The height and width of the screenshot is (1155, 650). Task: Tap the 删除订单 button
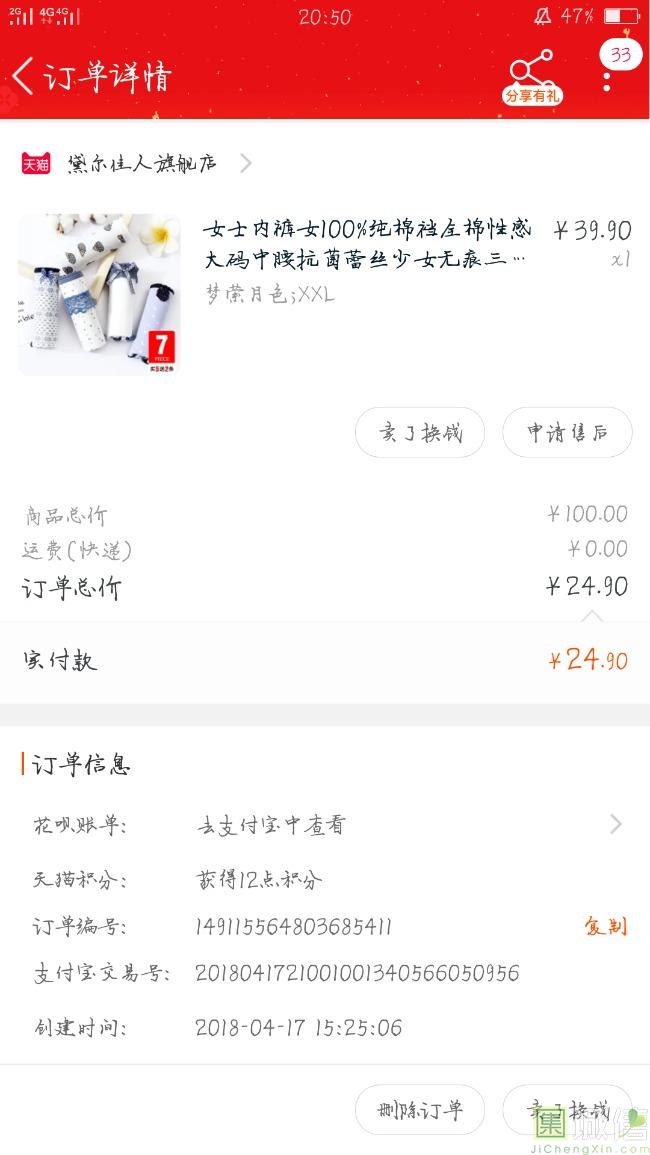(x=420, y=1110)
